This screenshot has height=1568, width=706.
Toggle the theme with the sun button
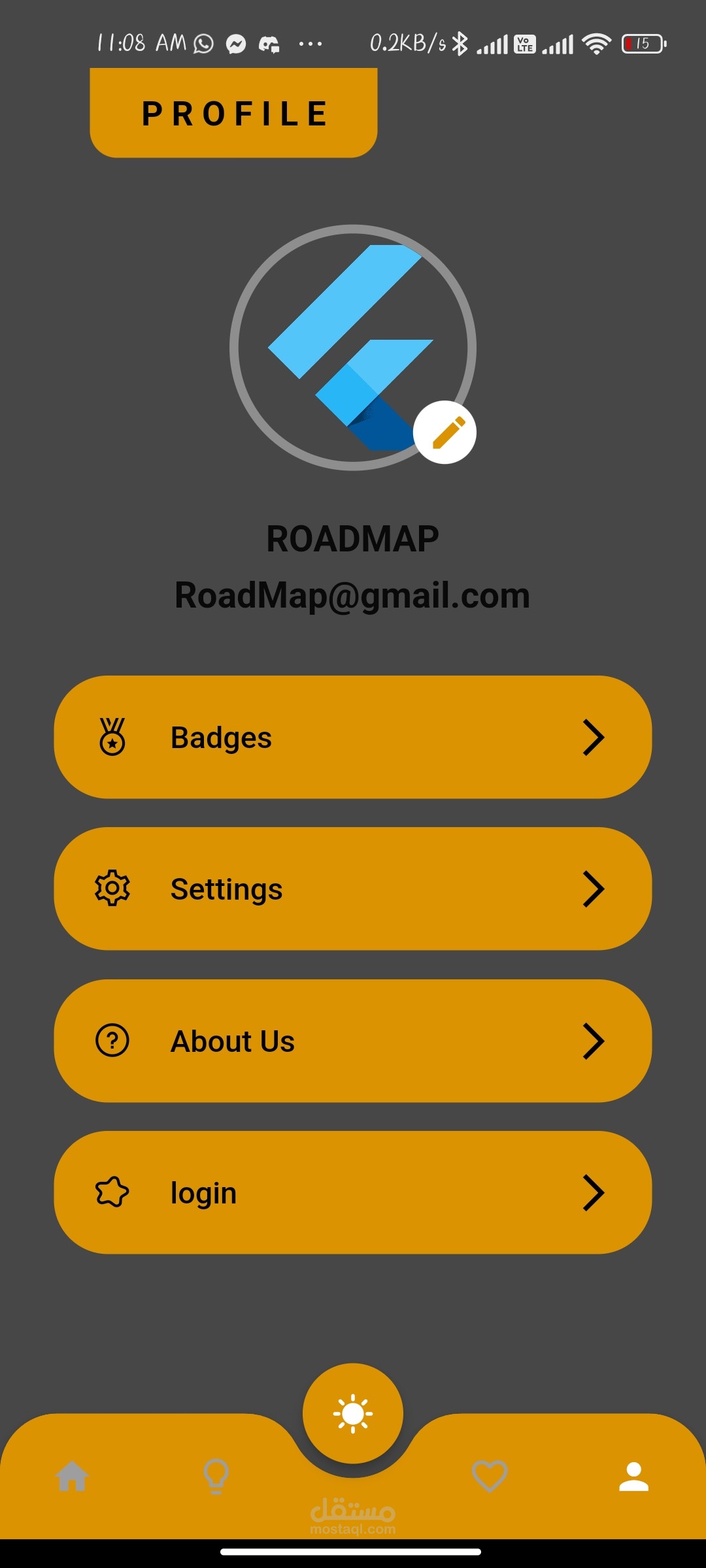click(x=353, y=1413)
